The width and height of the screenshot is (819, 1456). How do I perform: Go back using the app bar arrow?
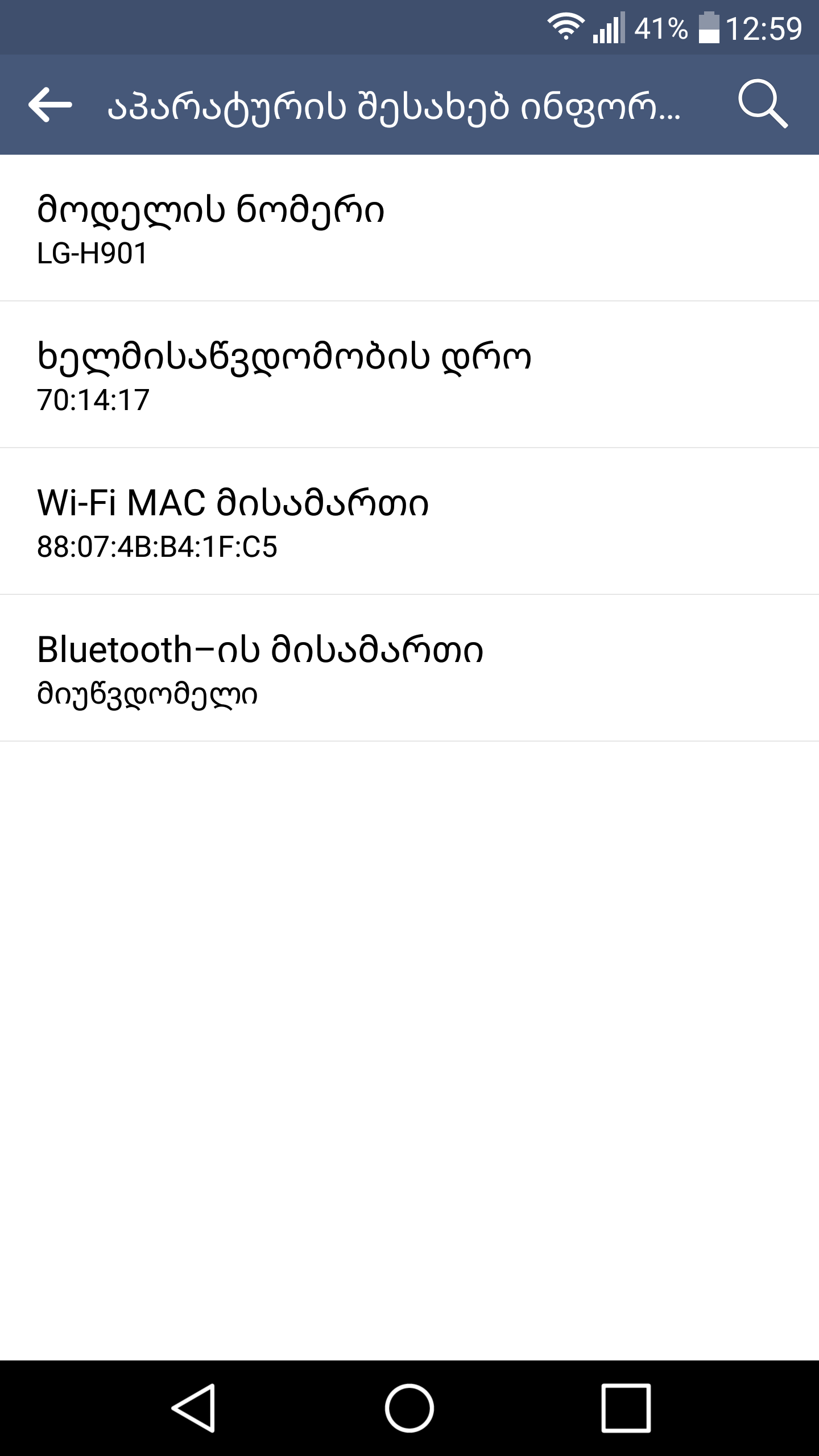click(50, 105)
